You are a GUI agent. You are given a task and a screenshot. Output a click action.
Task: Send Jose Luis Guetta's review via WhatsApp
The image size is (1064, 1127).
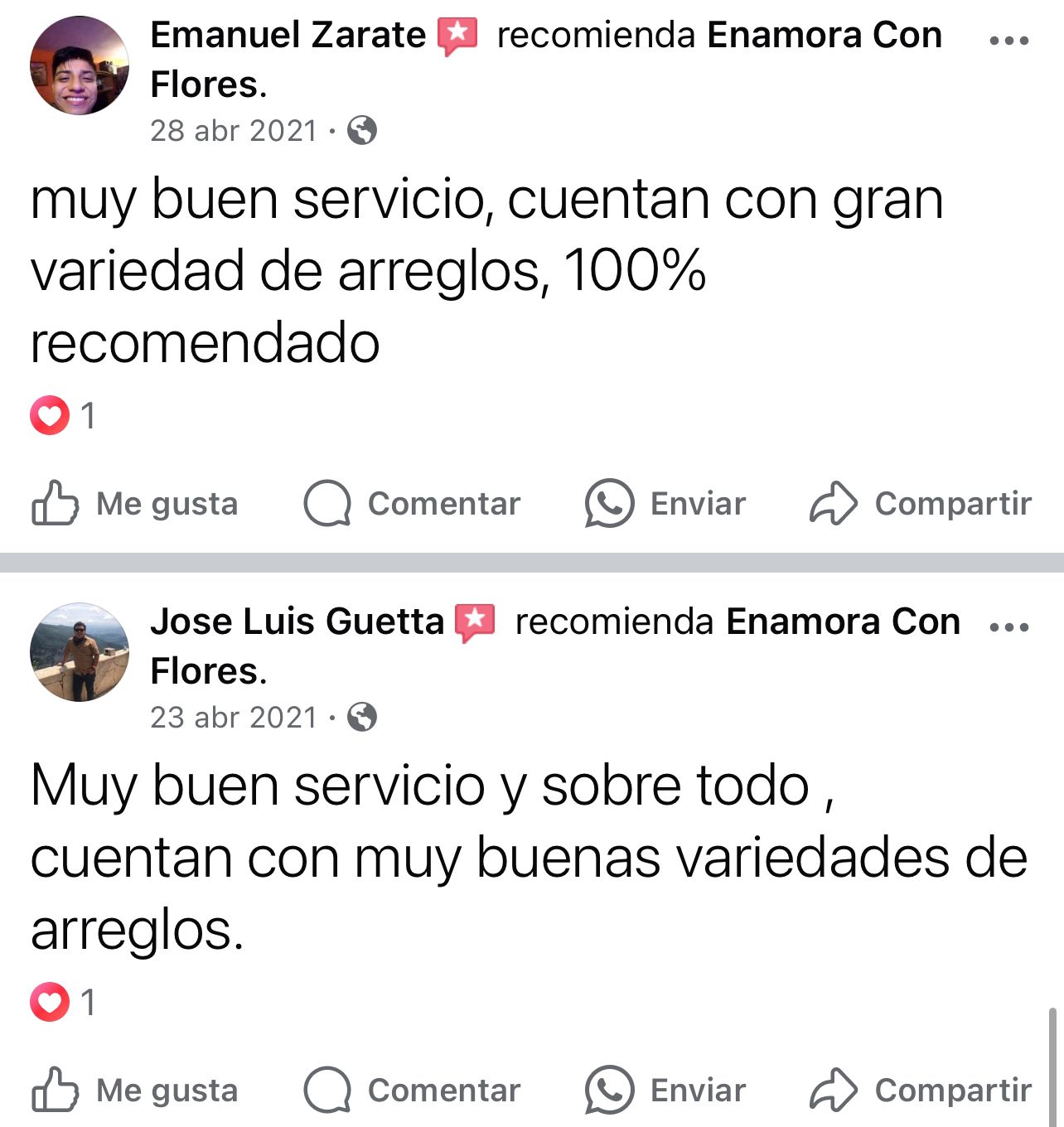point(665,1091)
